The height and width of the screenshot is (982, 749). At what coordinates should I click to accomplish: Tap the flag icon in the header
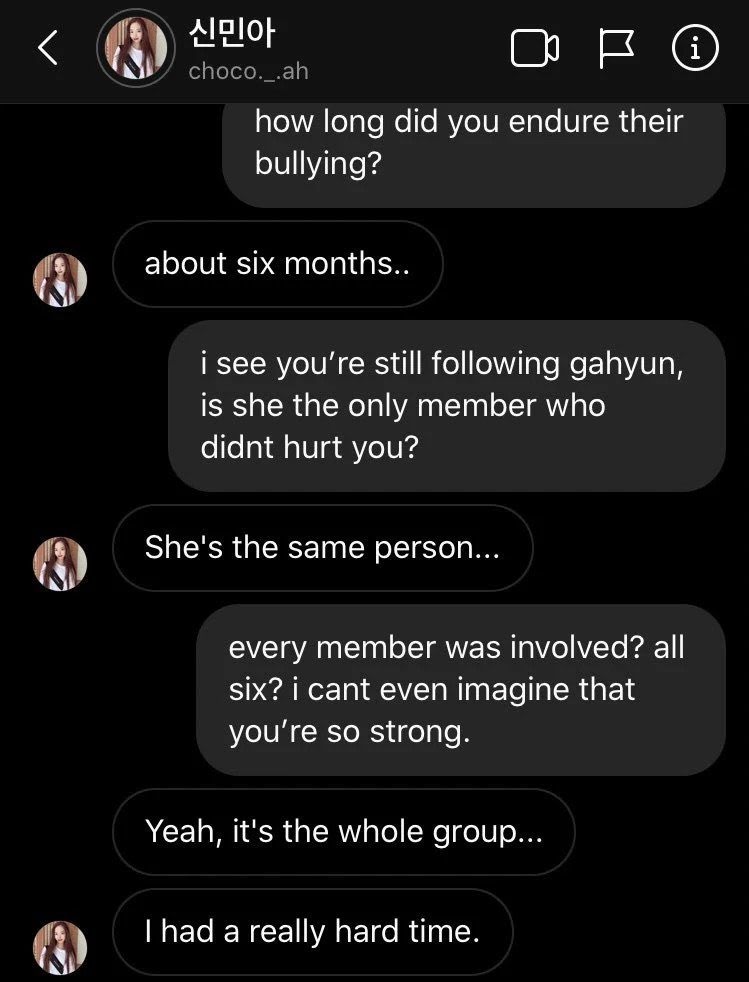click(x=616, y=48)
